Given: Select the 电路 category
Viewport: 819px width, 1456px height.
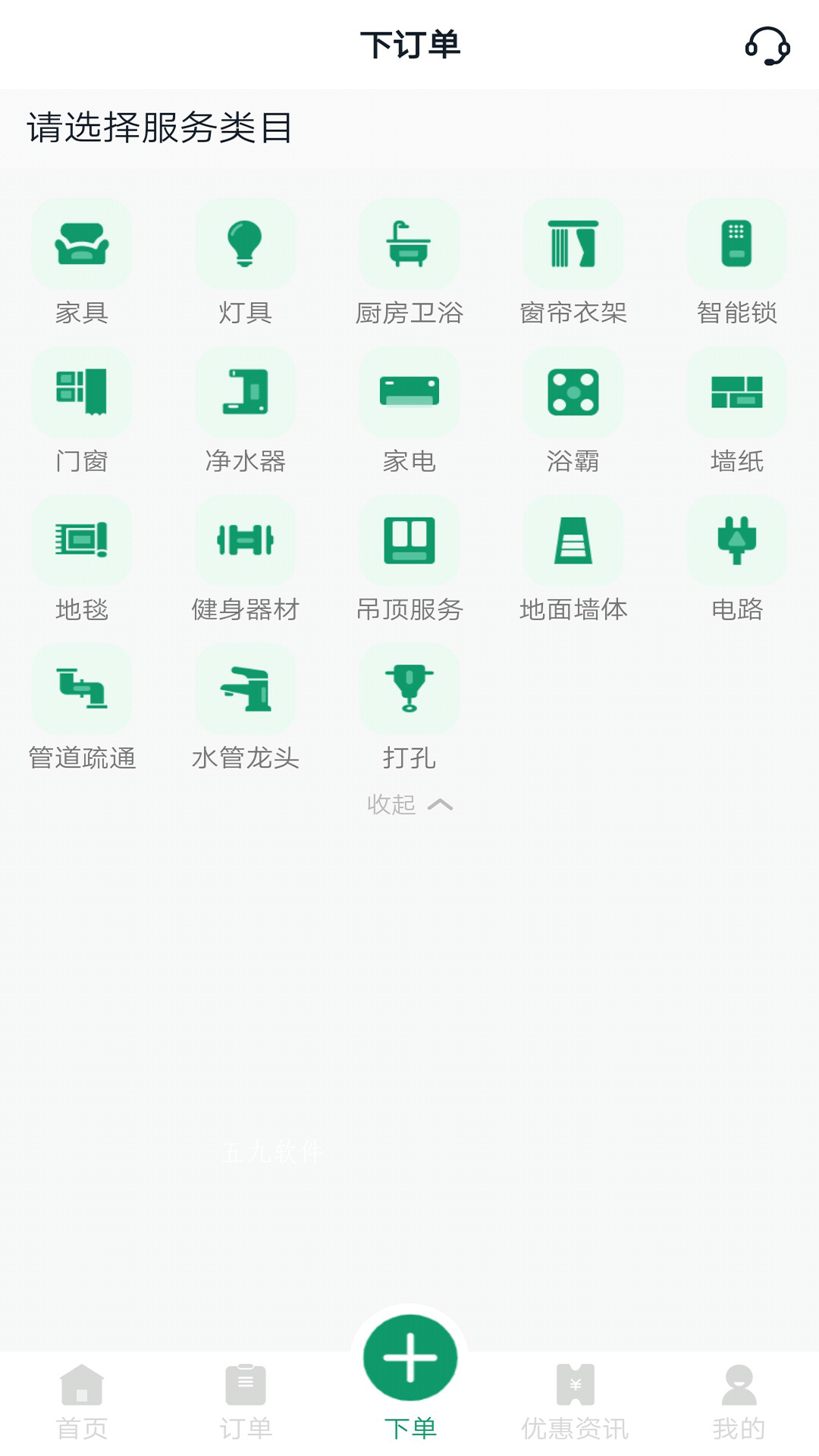Looking at the screenshot, I should pos(737,560).
